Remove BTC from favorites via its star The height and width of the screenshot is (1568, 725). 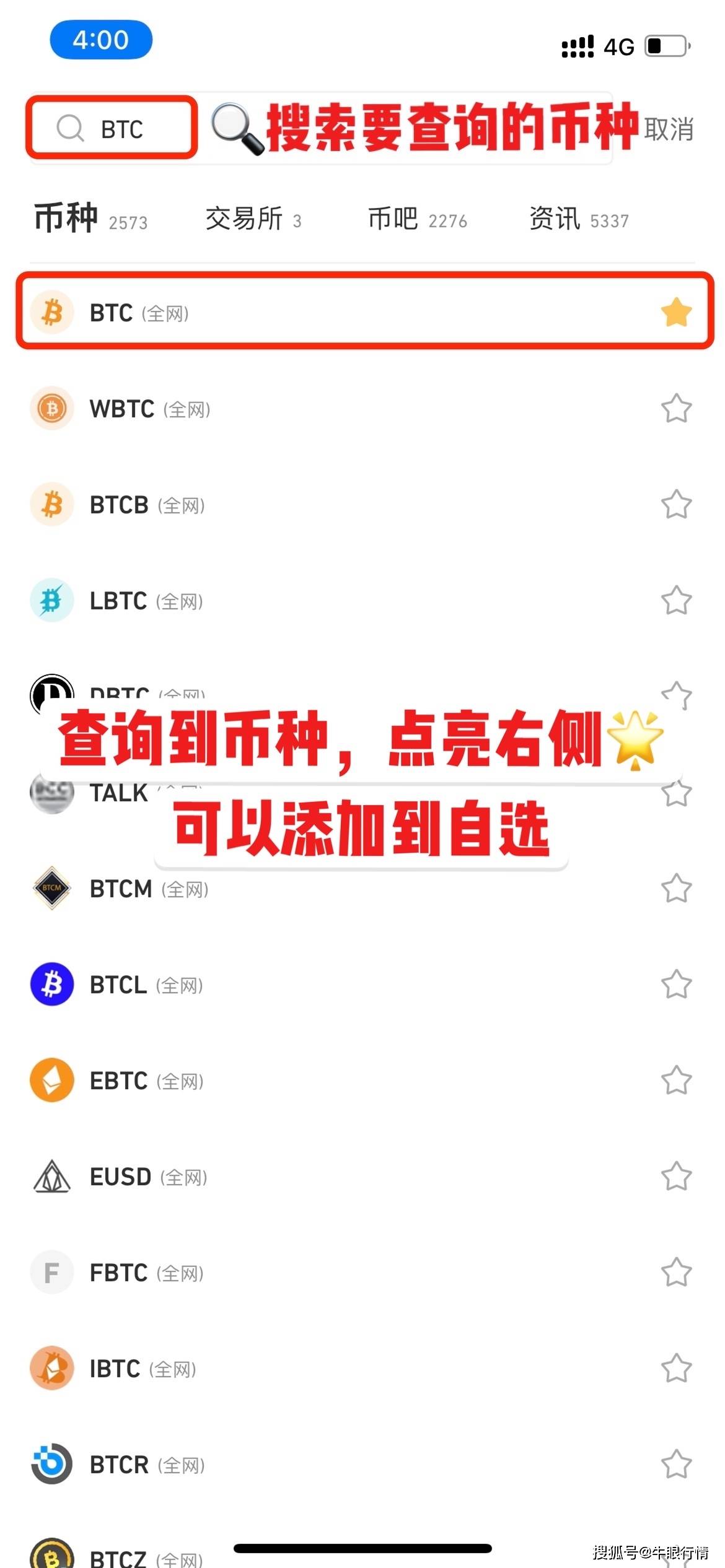676,312
